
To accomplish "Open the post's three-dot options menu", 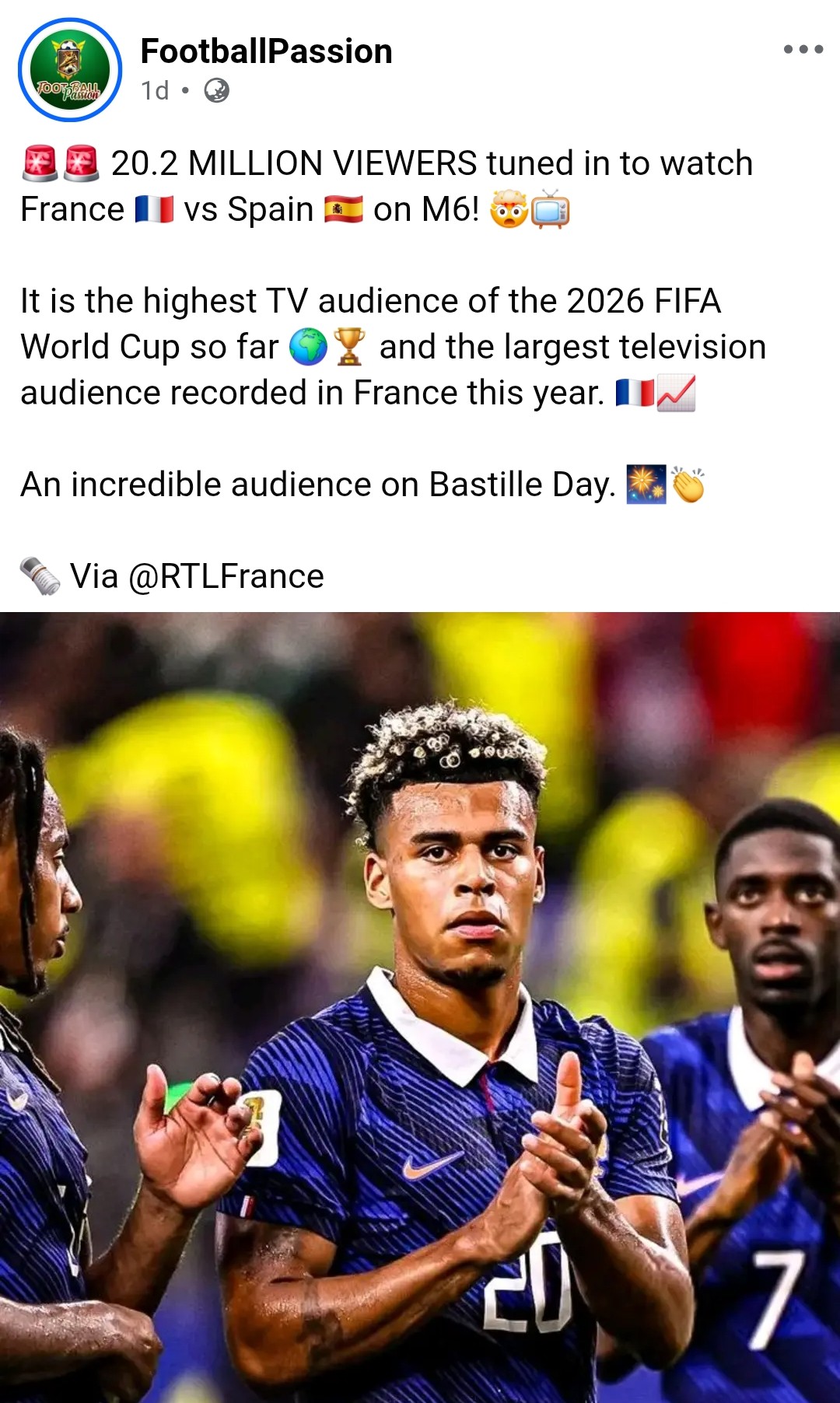I will (x=803, y=49).
